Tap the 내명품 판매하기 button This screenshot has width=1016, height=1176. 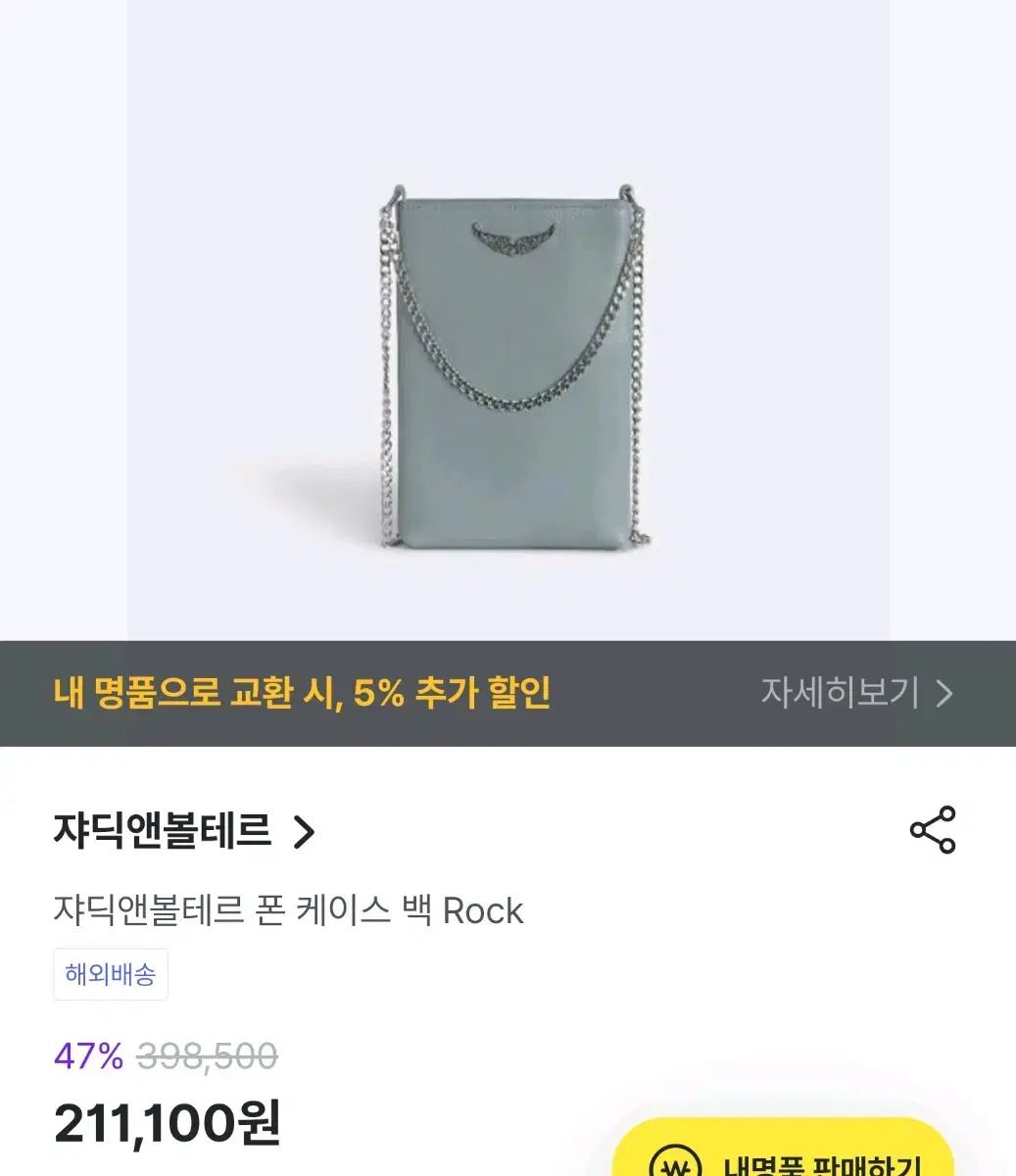point(784,1156)
